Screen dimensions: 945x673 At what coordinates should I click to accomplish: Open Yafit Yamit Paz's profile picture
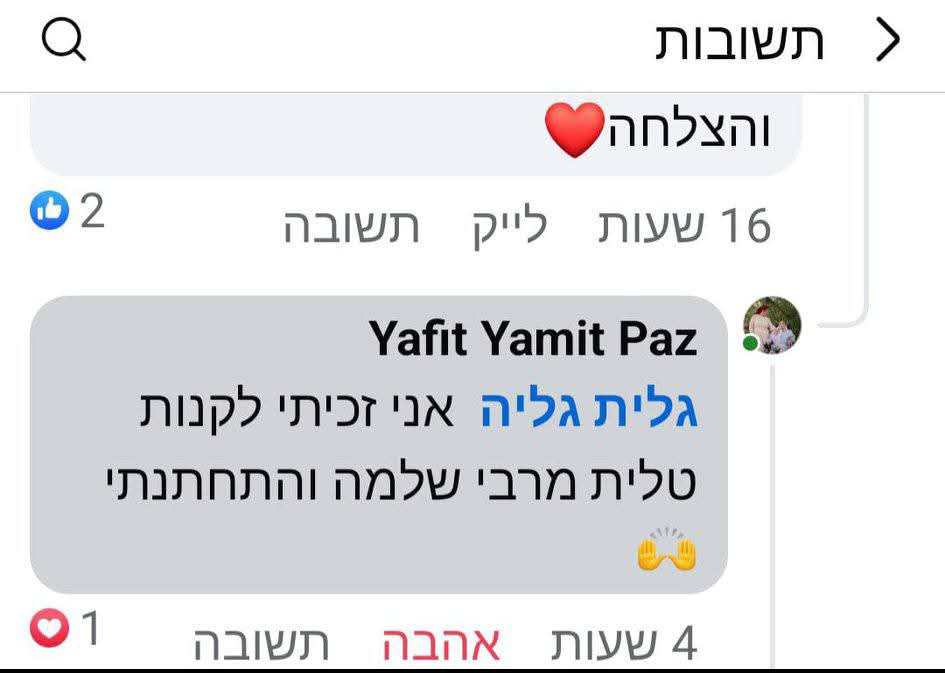772,326
